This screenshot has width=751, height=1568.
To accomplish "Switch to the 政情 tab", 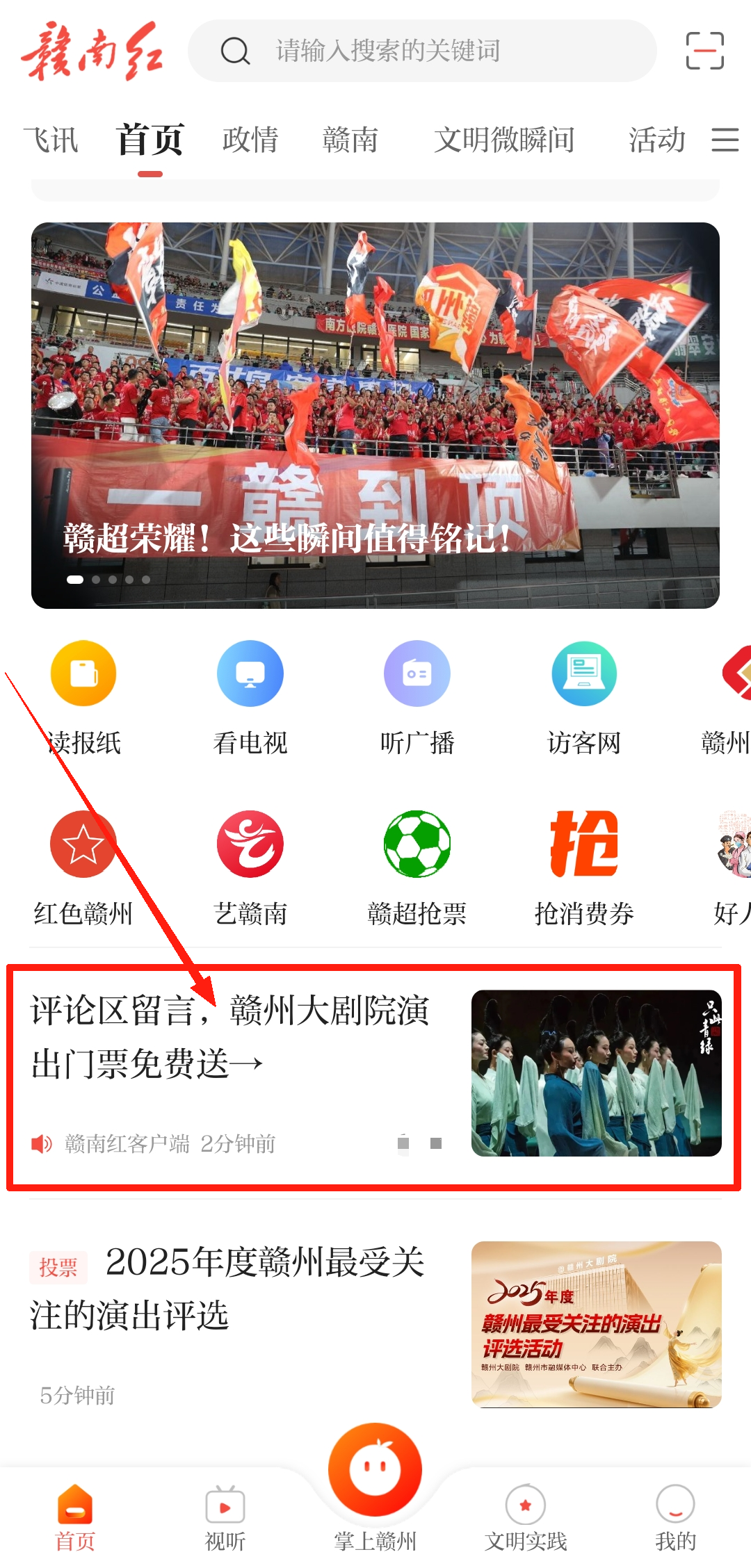I will coord(250,140).
